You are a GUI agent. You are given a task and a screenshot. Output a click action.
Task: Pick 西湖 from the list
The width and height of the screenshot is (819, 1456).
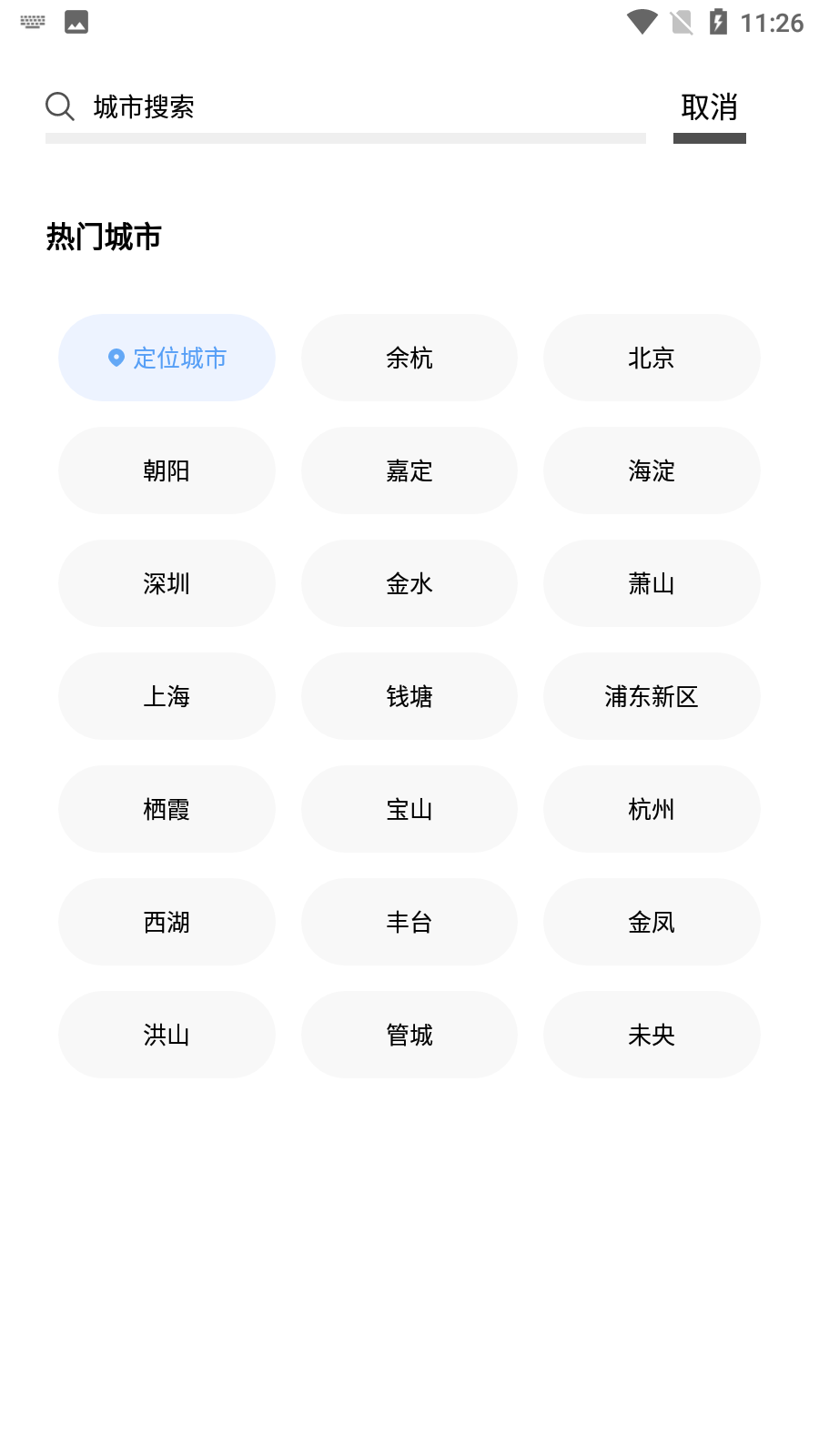167,922
